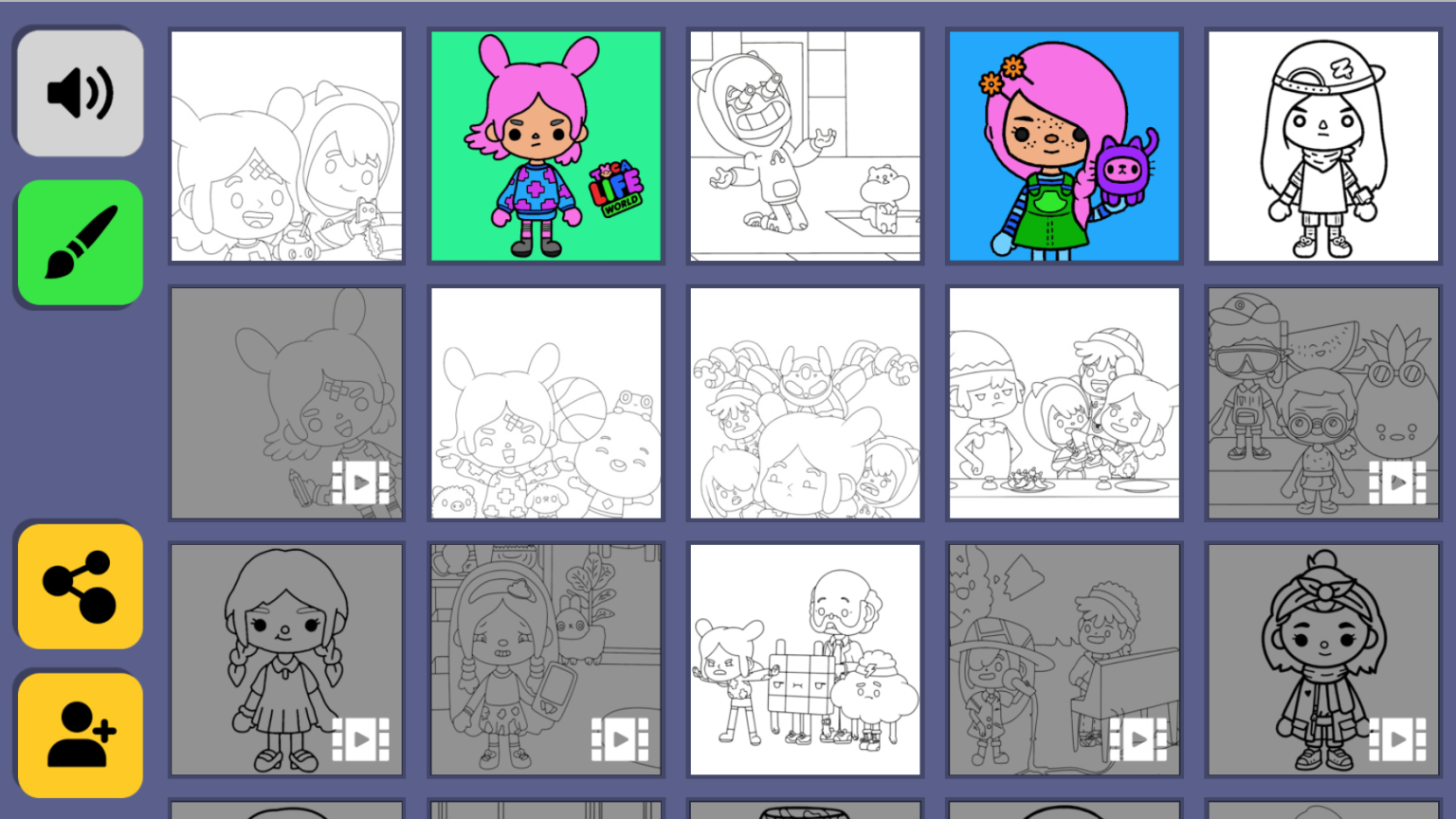Select the girl wearing a backwards cap drawing
The height and width of the screenshot is (819, 1456).
[1323, 146]
